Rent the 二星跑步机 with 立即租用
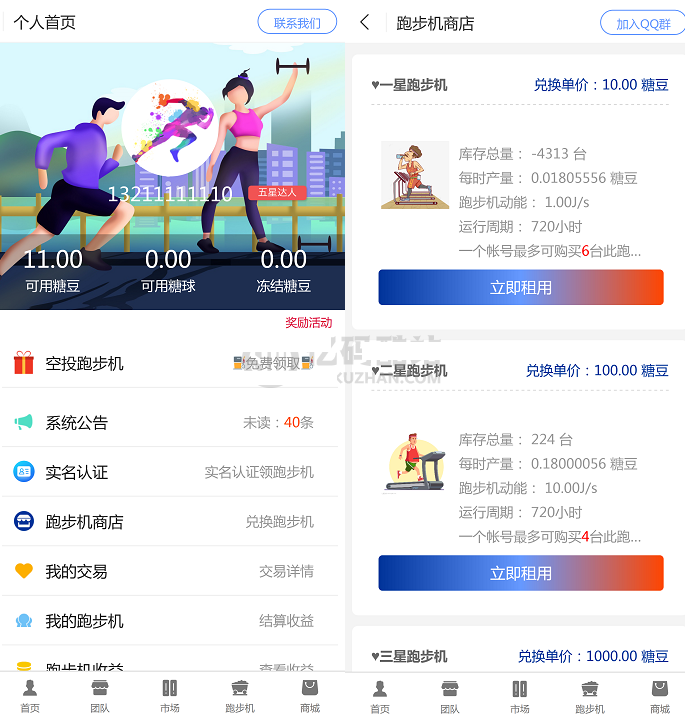 [520, 573]
